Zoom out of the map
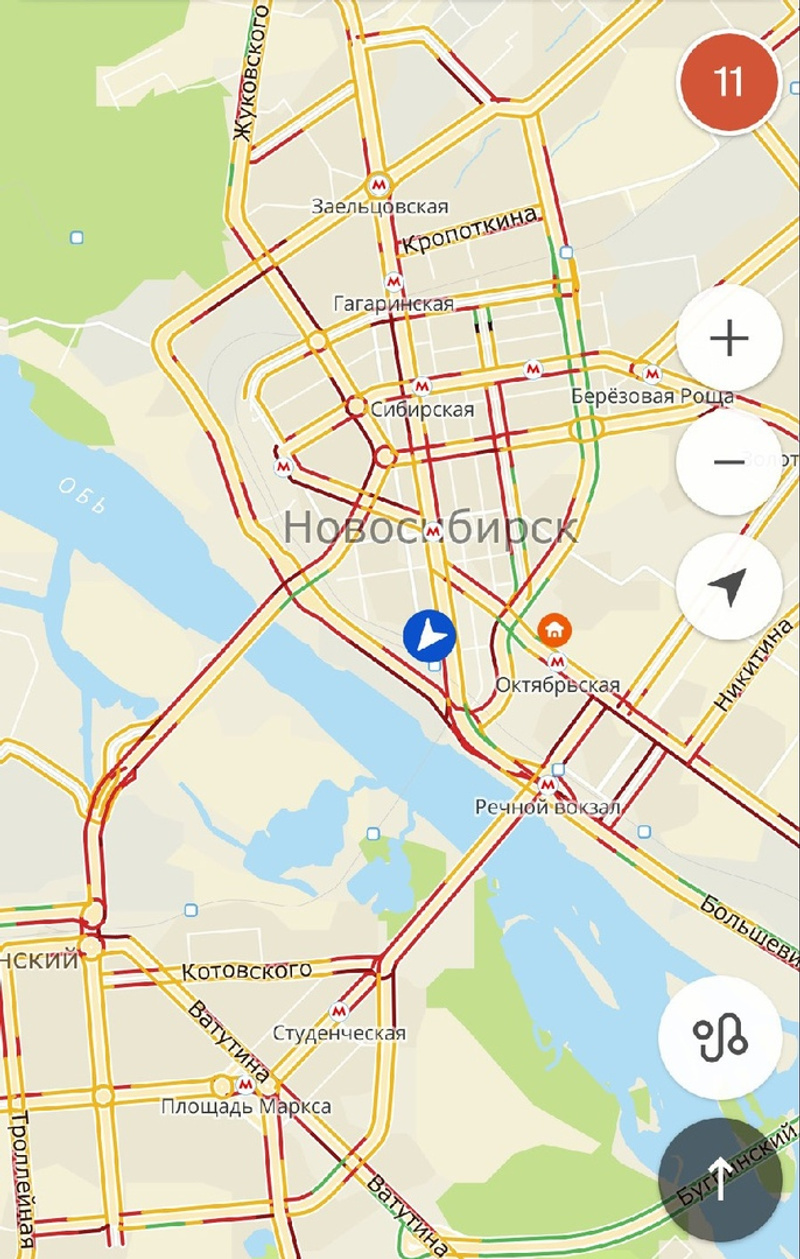Image resolution: width=800 pixels, height=1259 pixels. 729,462
